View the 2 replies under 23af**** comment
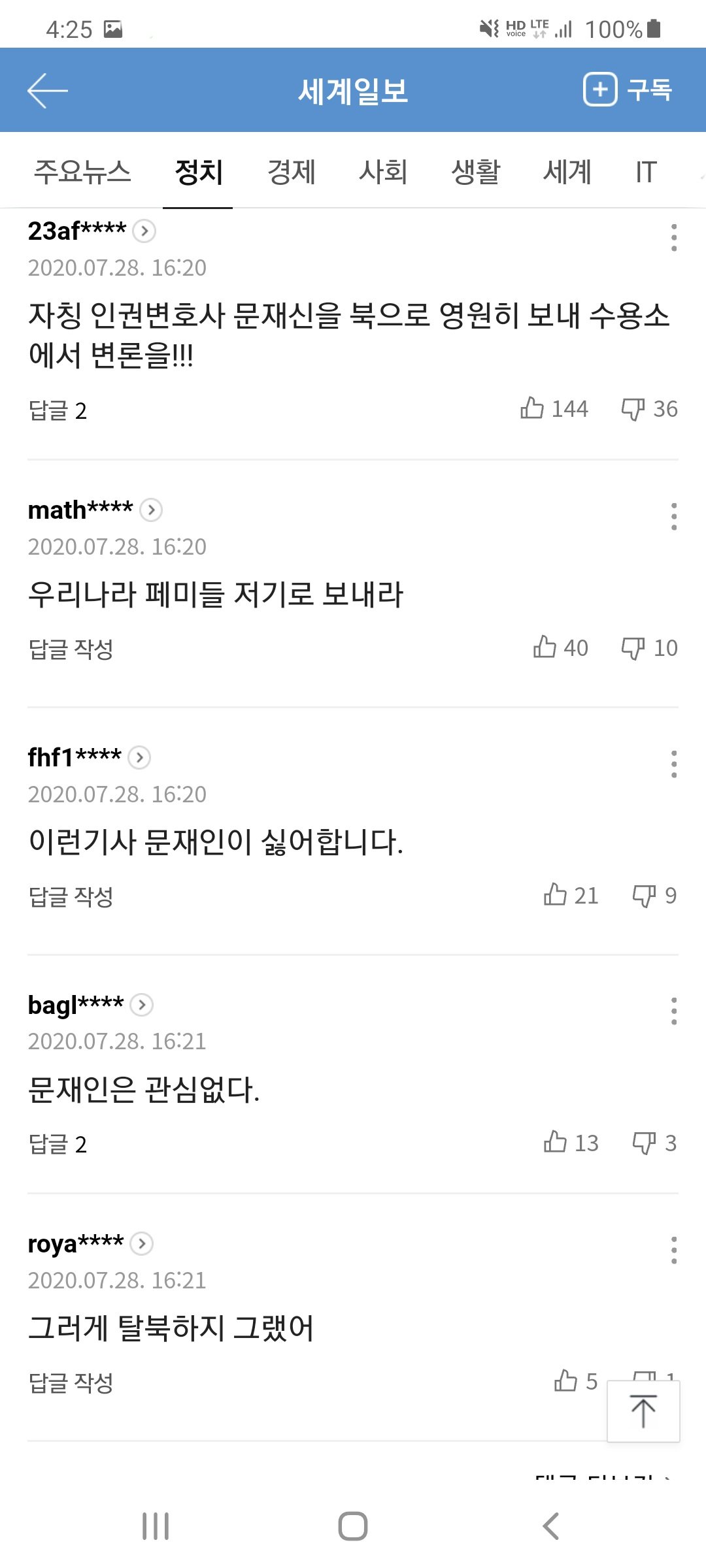The image size is (706, 1568). pyautogui.click(x=58, y=410)
